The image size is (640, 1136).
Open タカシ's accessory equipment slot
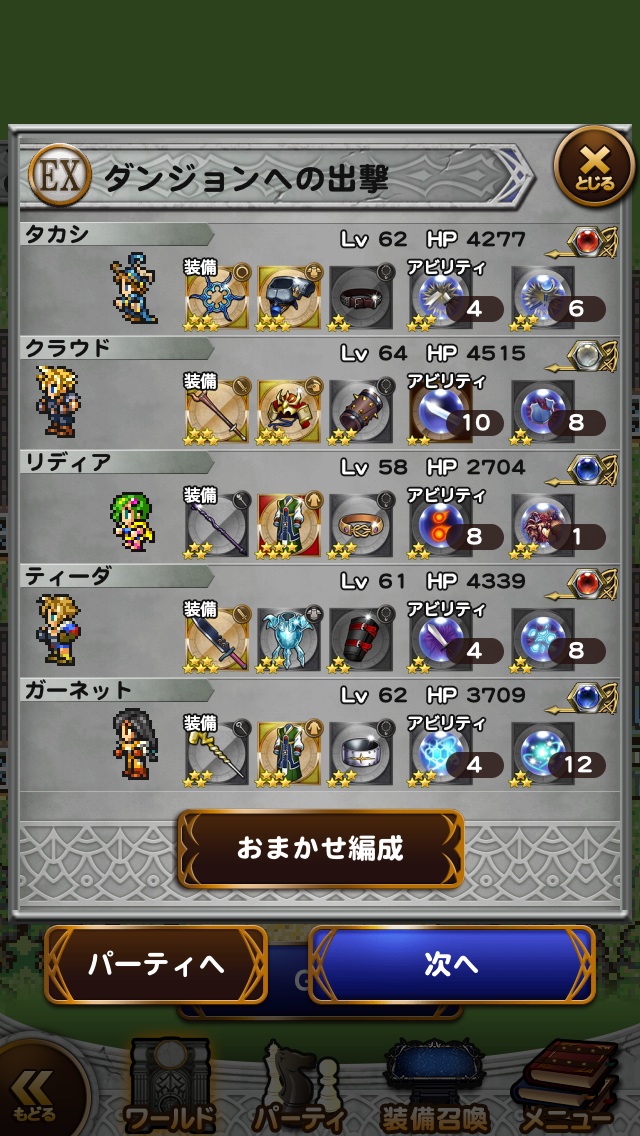point(361,298)
